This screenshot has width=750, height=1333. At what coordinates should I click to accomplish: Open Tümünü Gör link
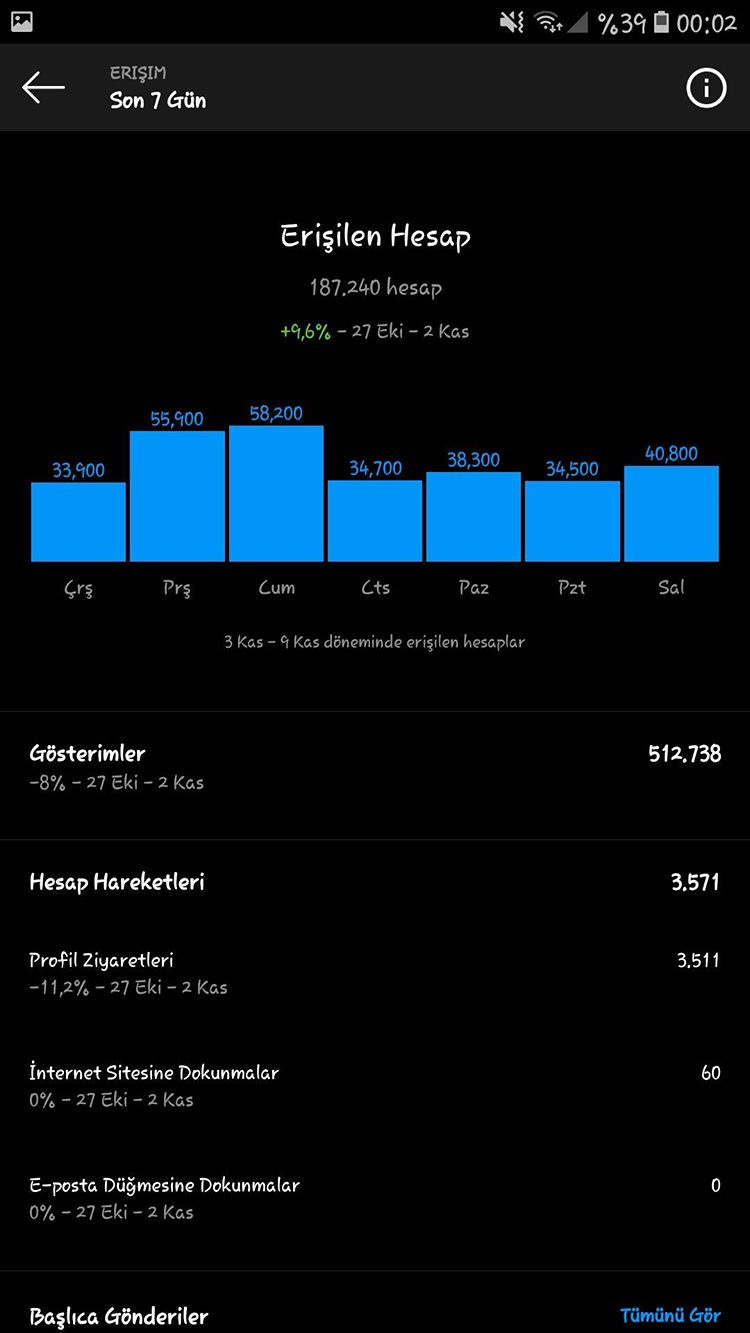pos(670,1315)
